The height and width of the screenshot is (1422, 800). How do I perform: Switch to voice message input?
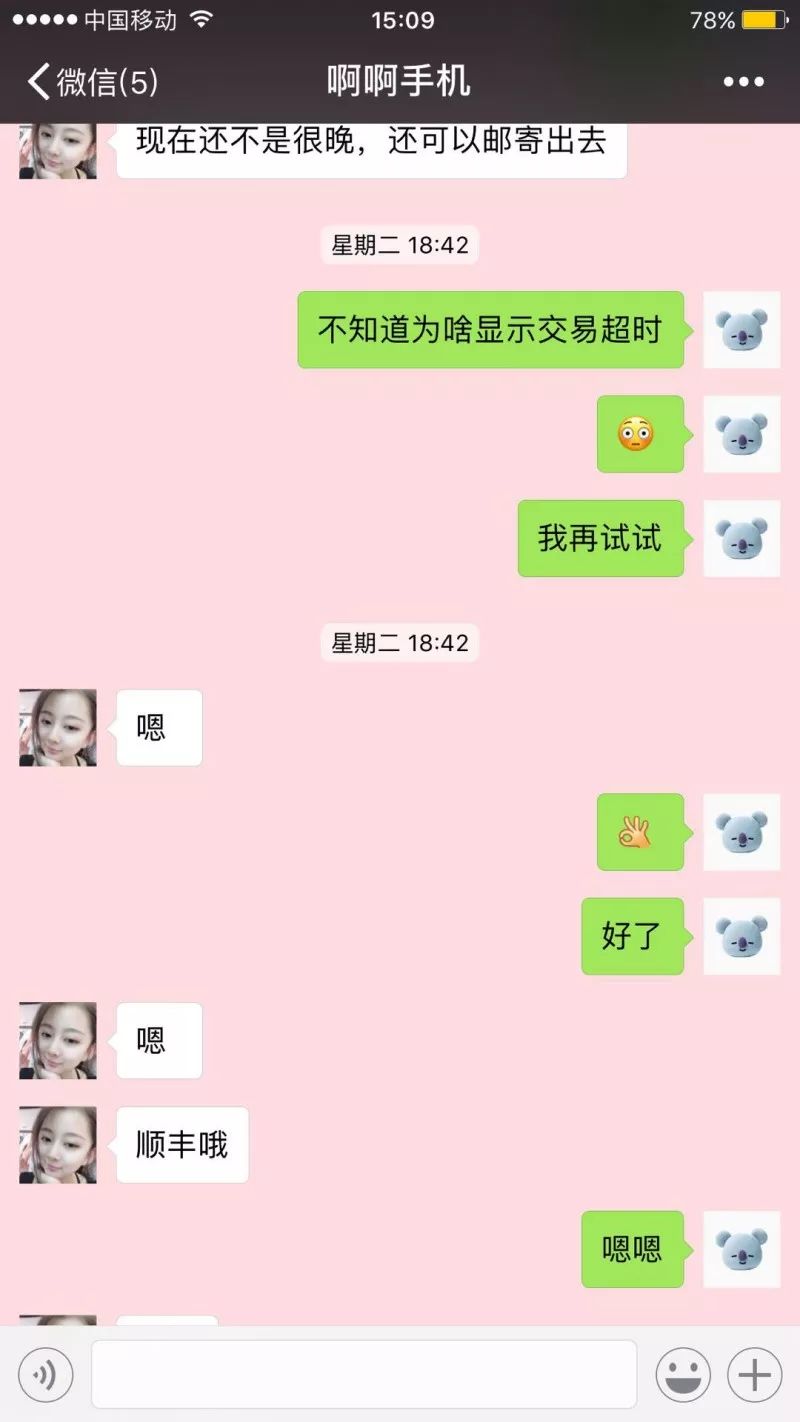click(46, 1375)
